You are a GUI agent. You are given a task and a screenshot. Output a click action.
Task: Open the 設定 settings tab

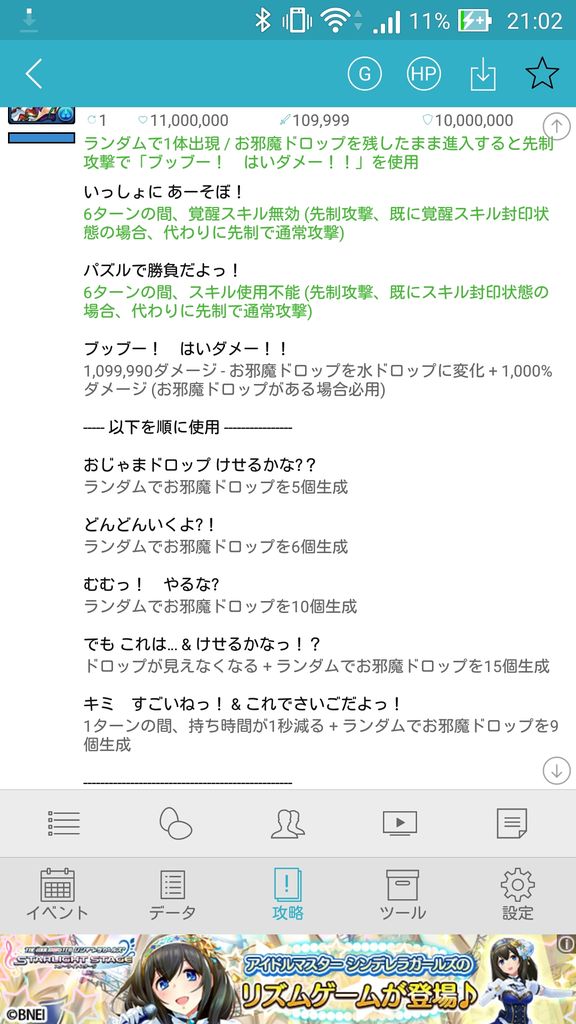(518, 895)
